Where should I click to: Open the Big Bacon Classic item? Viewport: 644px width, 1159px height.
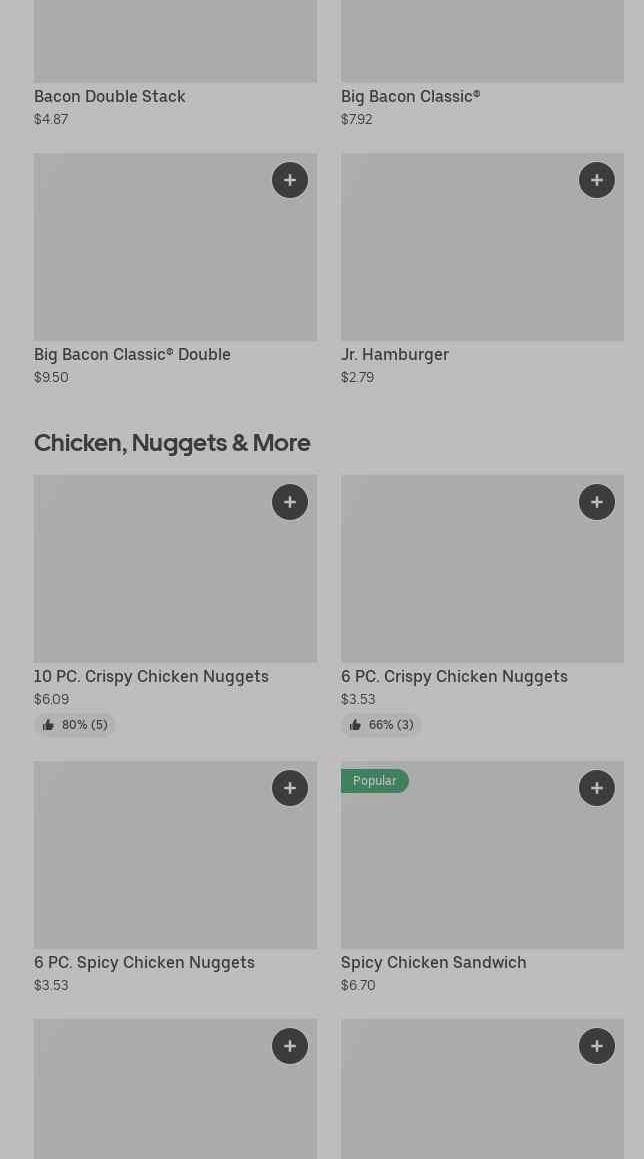pyautogui.click(x=410, y=96)
